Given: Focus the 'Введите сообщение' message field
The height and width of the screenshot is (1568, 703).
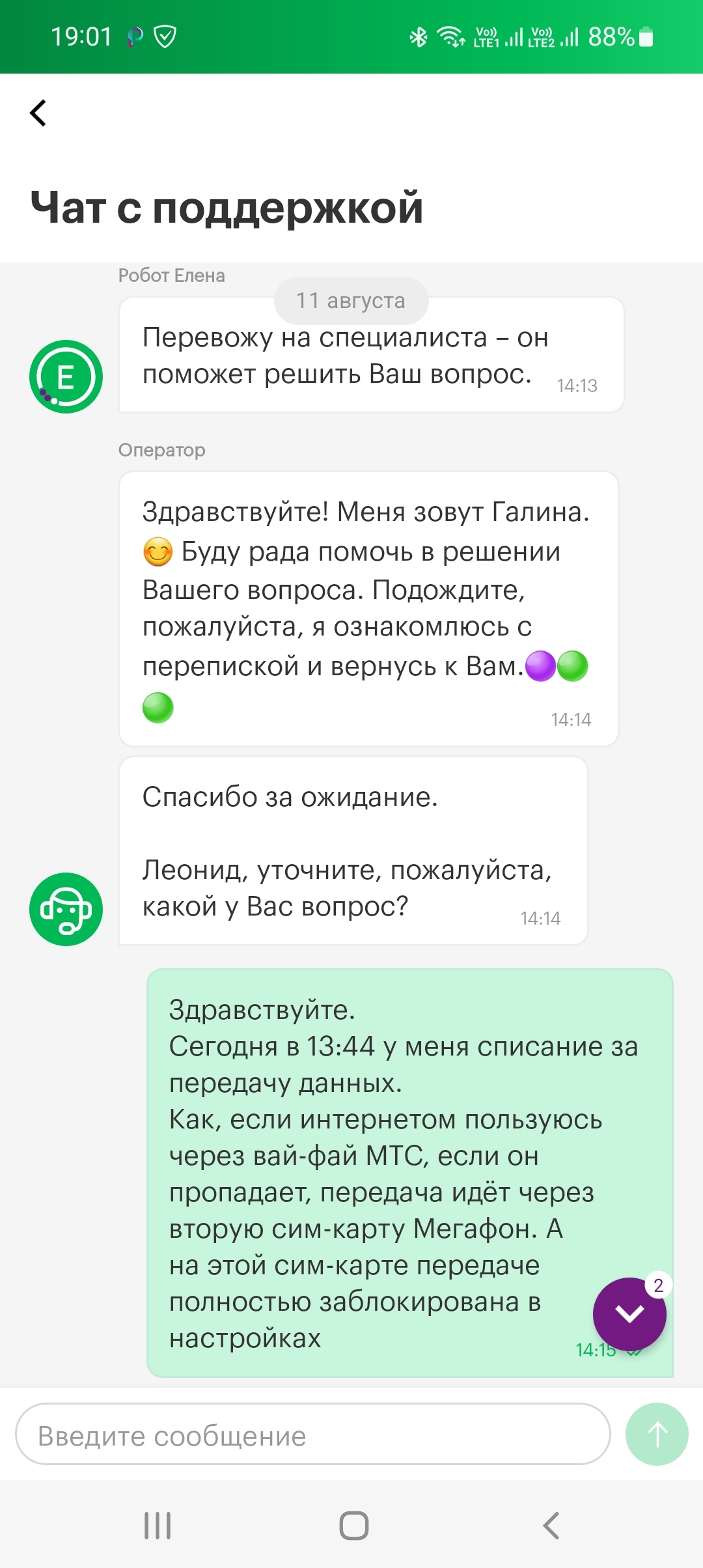Looking at the screenshot, I should coord(312,1435).
